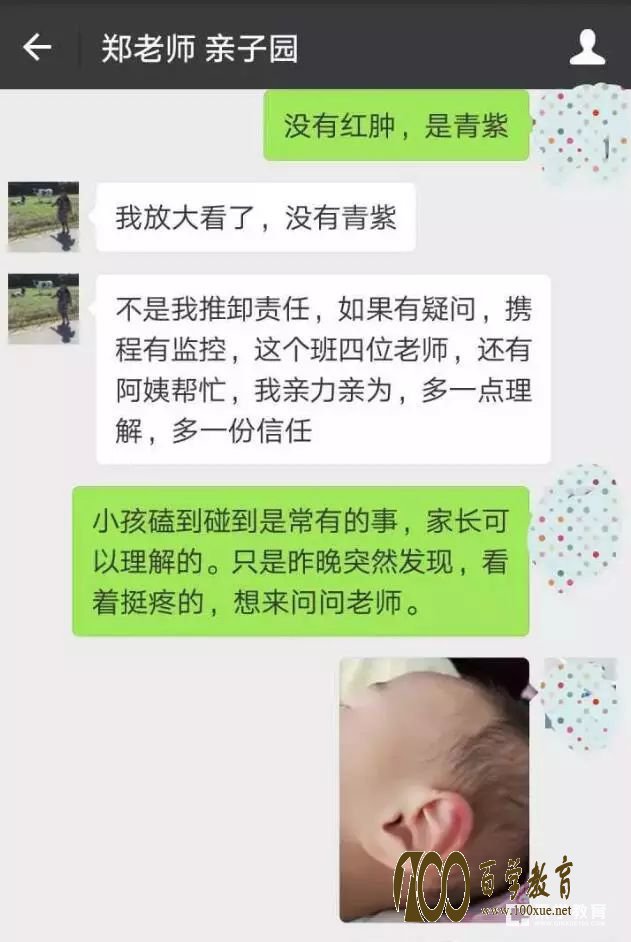Open chat info via the profile icon

coord(587,47)
